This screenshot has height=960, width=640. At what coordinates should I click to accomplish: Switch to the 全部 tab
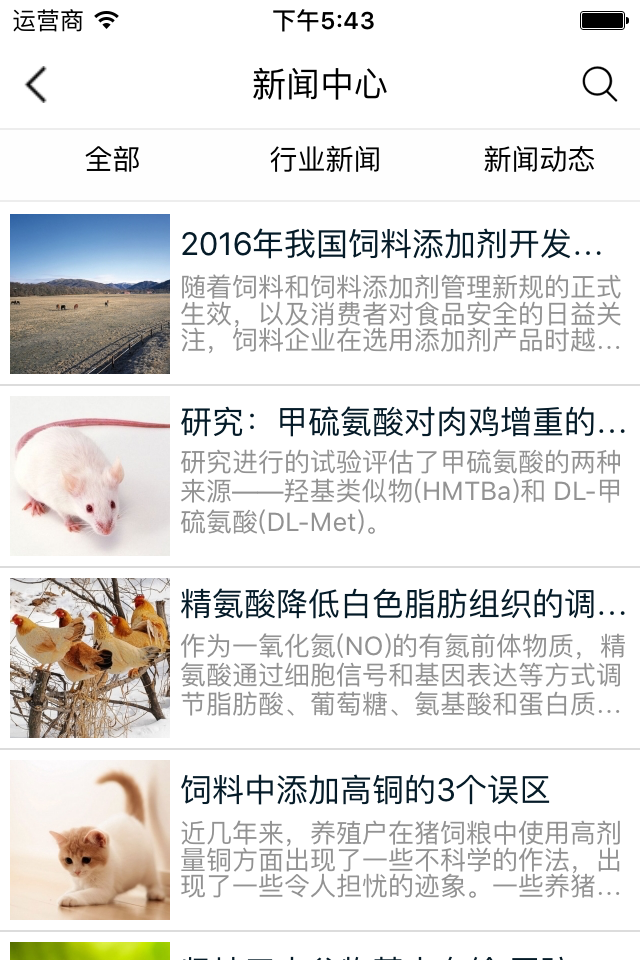click(112, 159)
